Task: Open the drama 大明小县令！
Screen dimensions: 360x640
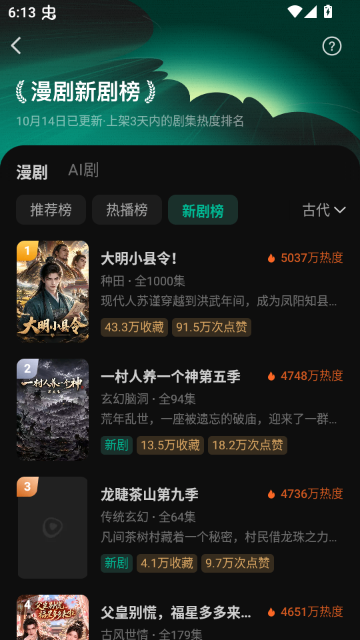Action: click(x=180, y=291)
